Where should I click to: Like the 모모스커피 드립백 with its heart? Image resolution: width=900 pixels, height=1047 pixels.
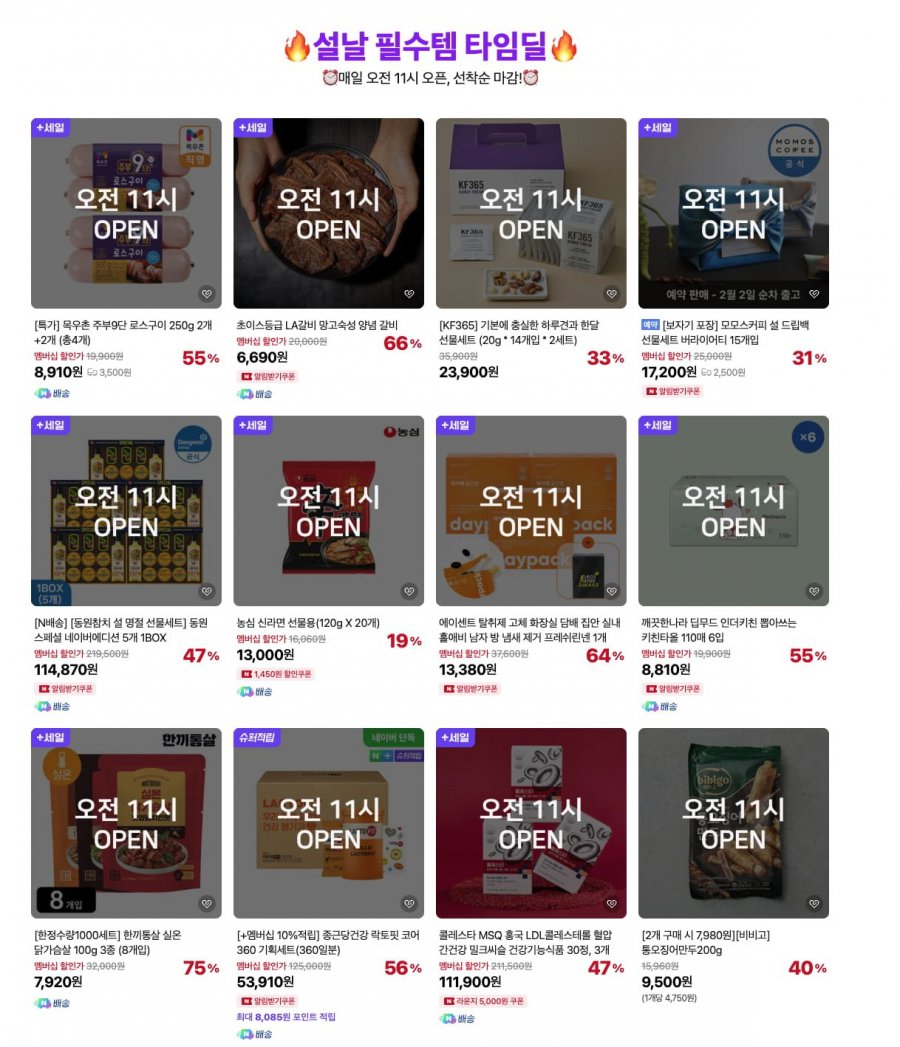click(x=814, y=294)
